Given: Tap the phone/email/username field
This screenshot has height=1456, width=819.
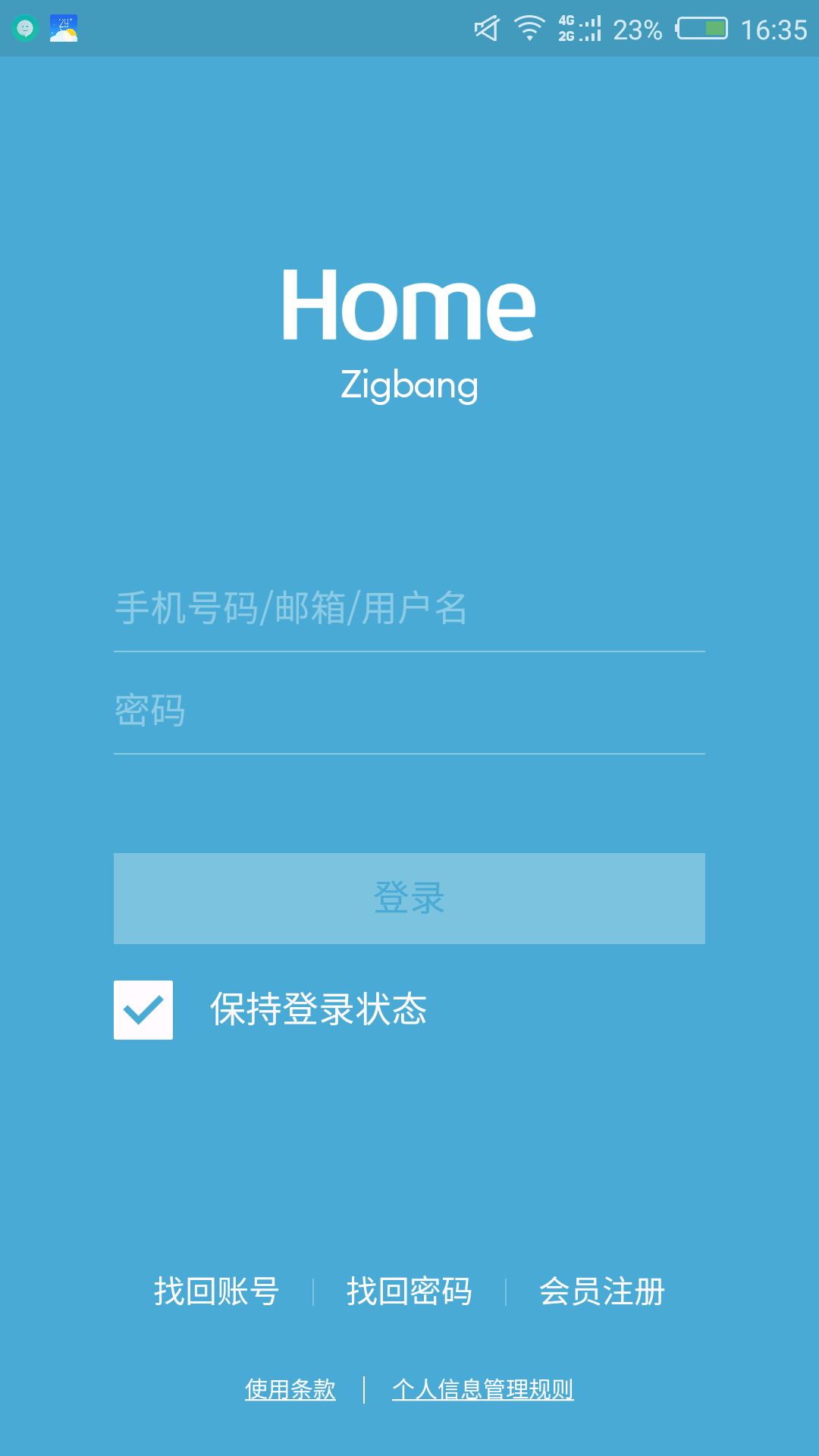Looking at the screenshot, I should point(409,608).
